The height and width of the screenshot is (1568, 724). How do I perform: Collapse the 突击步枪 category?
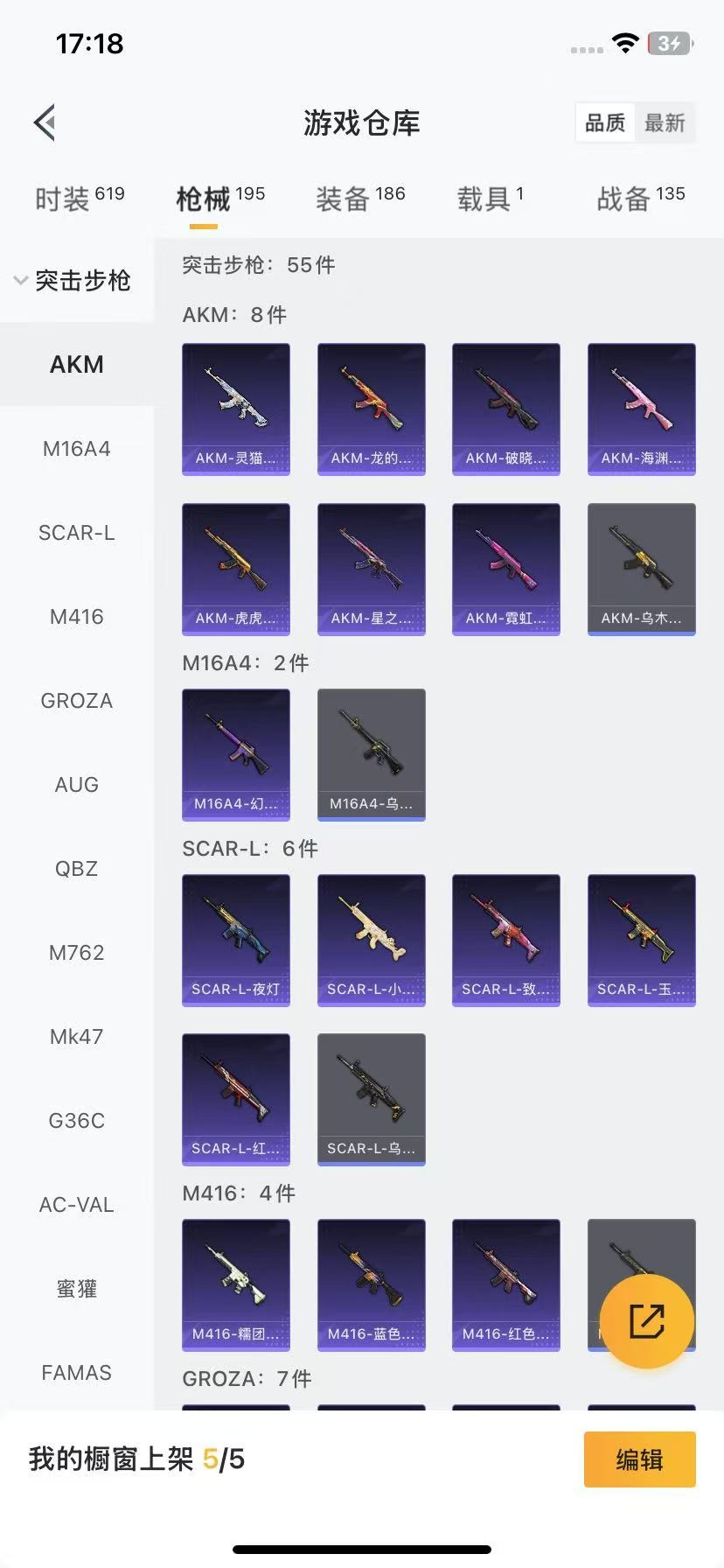point(73,281)
